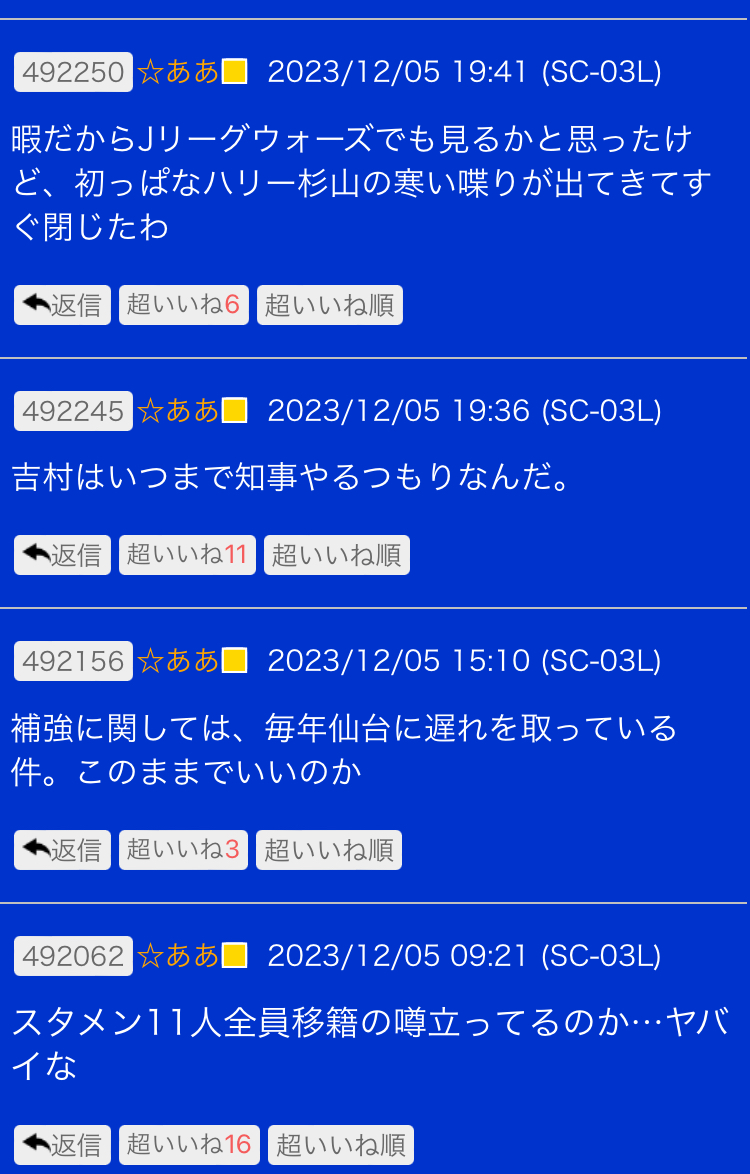
Task: Sort by super likes under post 492250
Action: tap(329, 305)
